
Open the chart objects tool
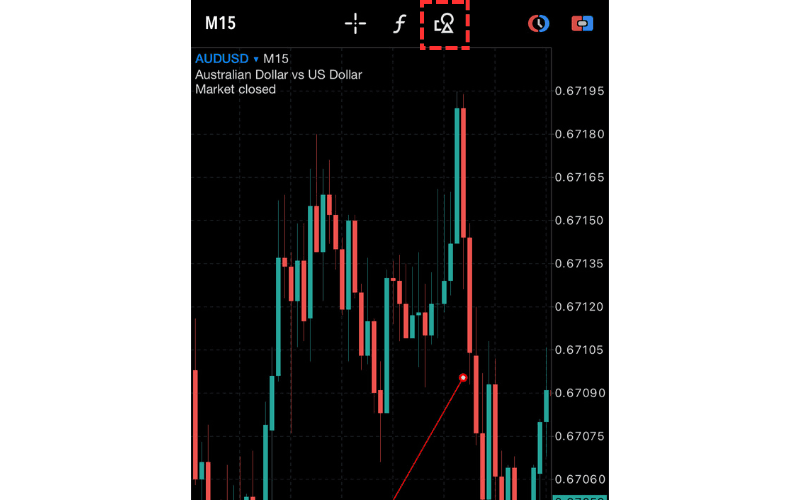(445, 23)
